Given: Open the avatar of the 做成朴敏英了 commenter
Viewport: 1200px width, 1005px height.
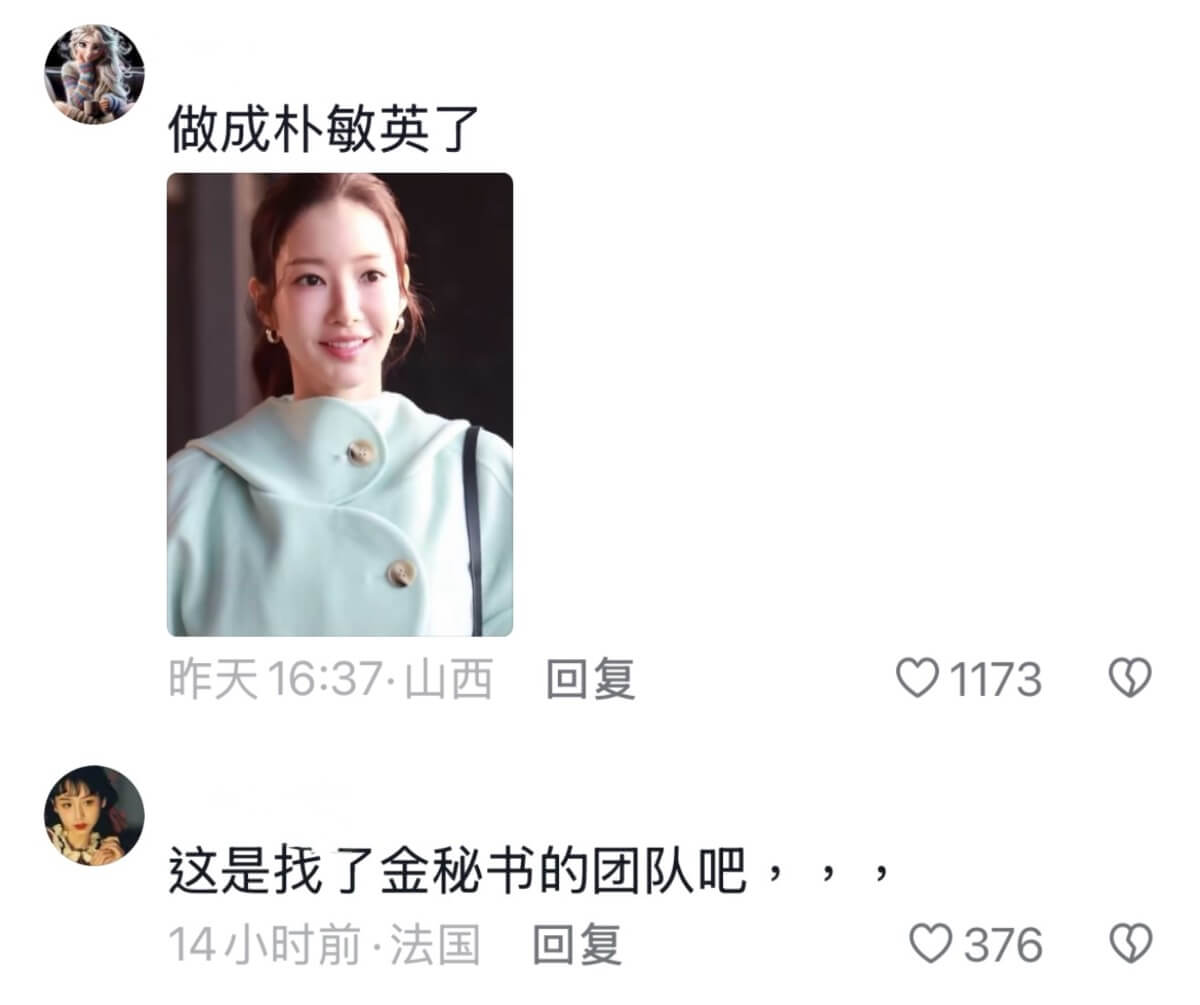Looking at the screenshot, I should [95, 73].
